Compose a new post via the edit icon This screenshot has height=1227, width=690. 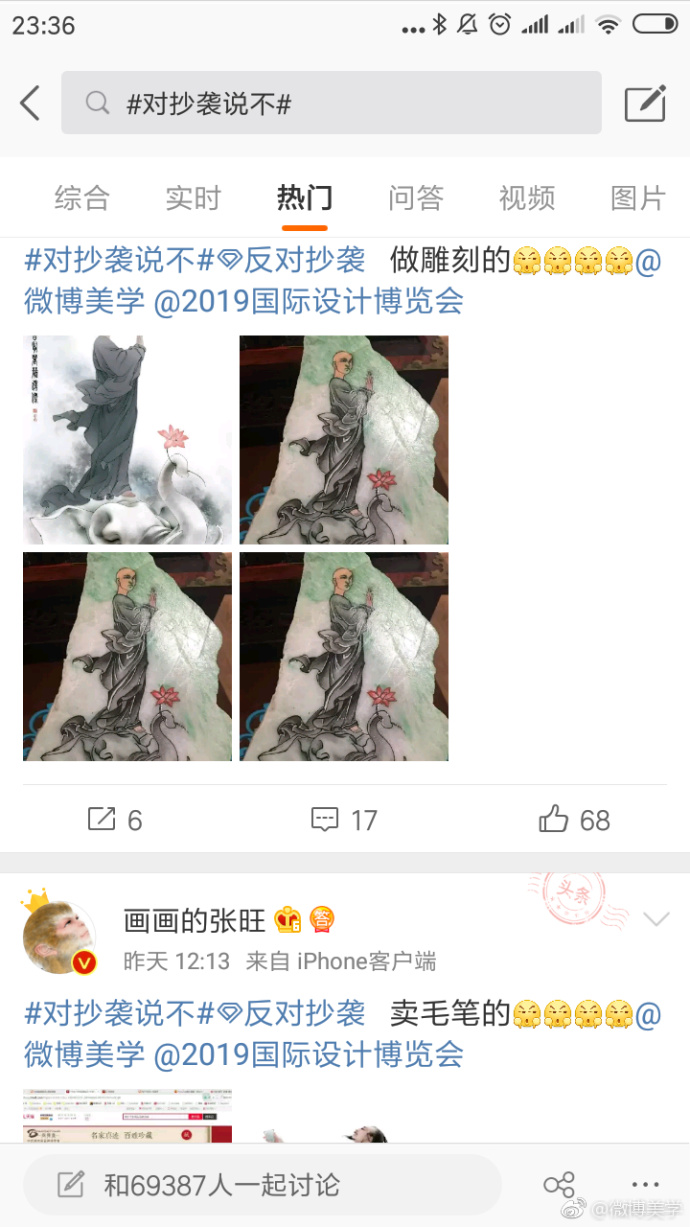pos(645,103)
